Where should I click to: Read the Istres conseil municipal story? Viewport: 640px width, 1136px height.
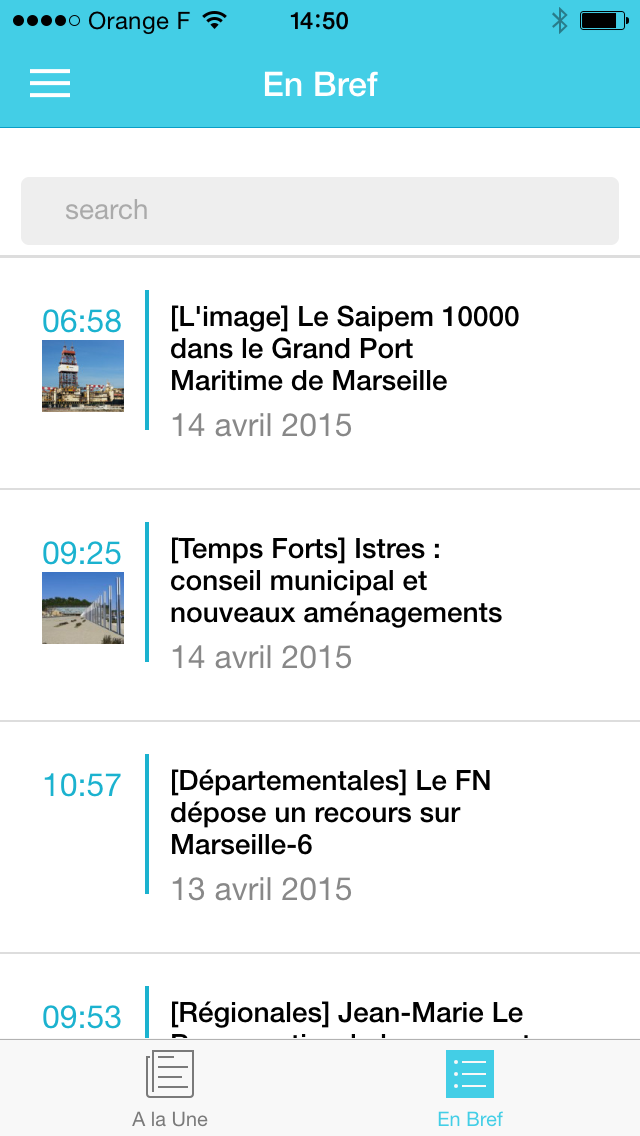pyautogui.click(x=336, y=581)
